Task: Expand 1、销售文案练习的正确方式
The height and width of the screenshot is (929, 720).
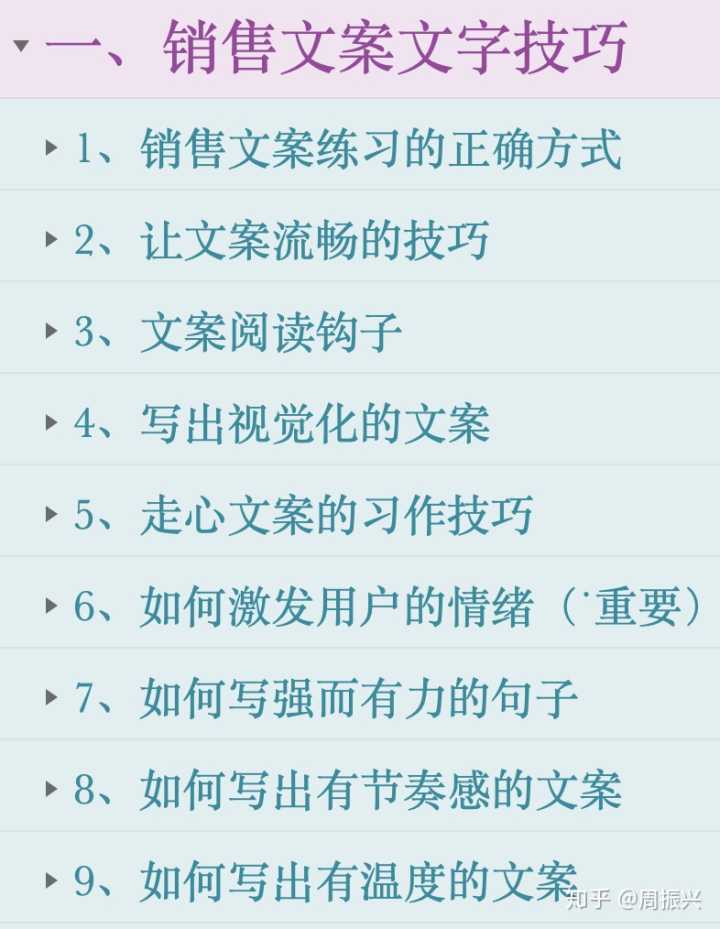Action: pos(52,148)
